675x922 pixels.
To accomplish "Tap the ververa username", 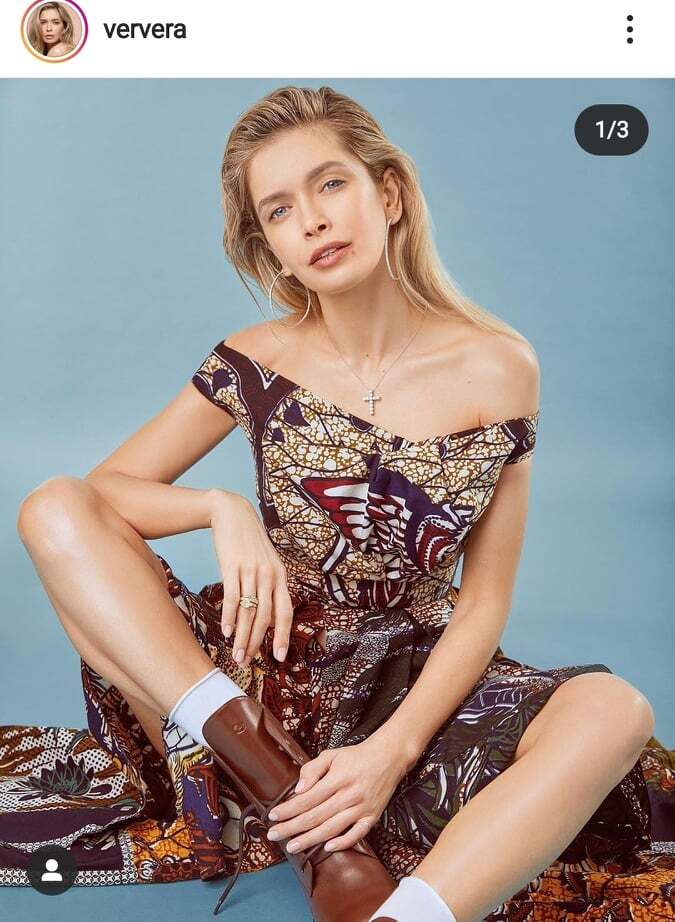I will (145, 30).
